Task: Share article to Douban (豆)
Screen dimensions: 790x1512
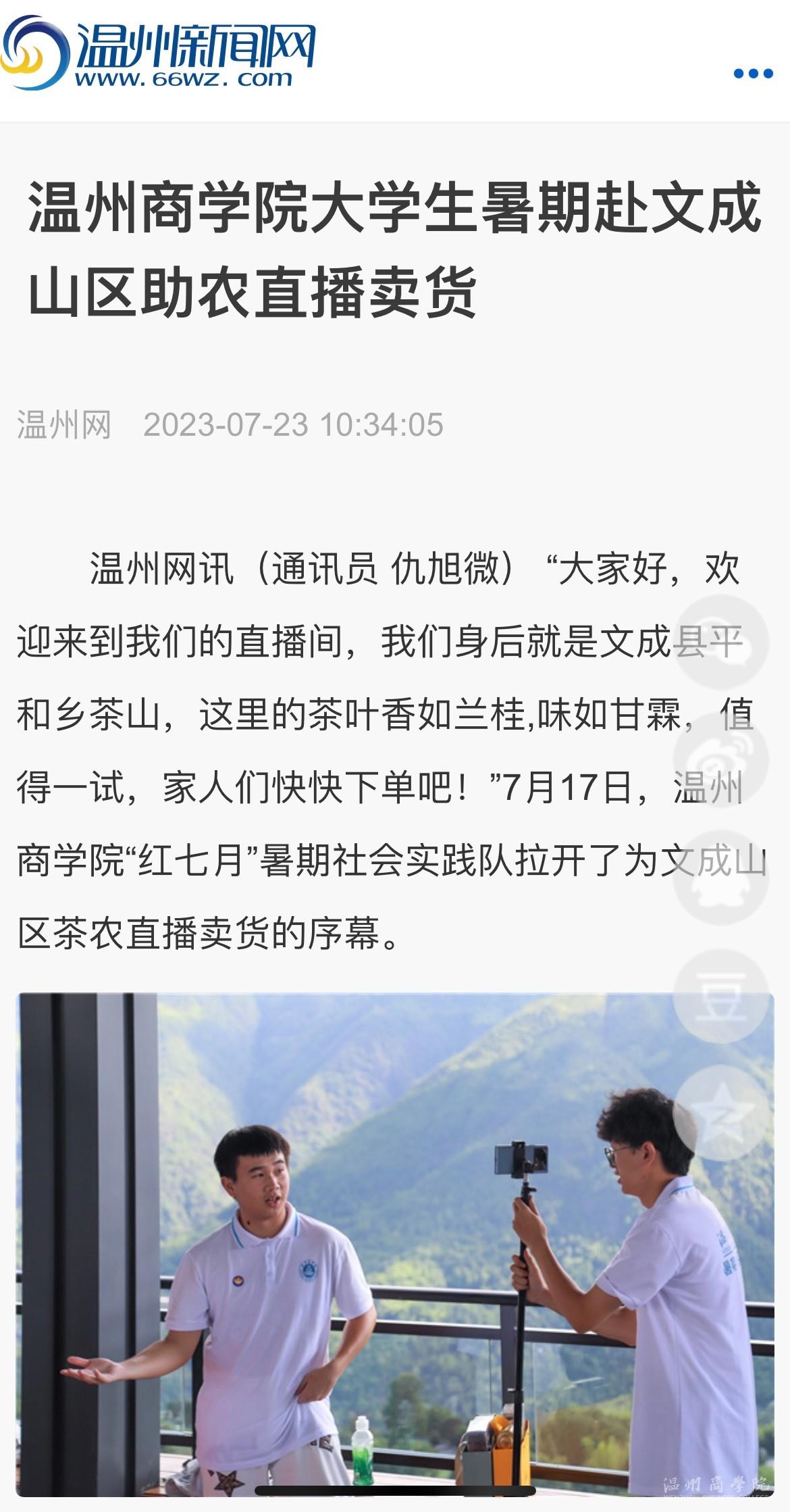Action: pyautogui.click(x=720, y=996)
